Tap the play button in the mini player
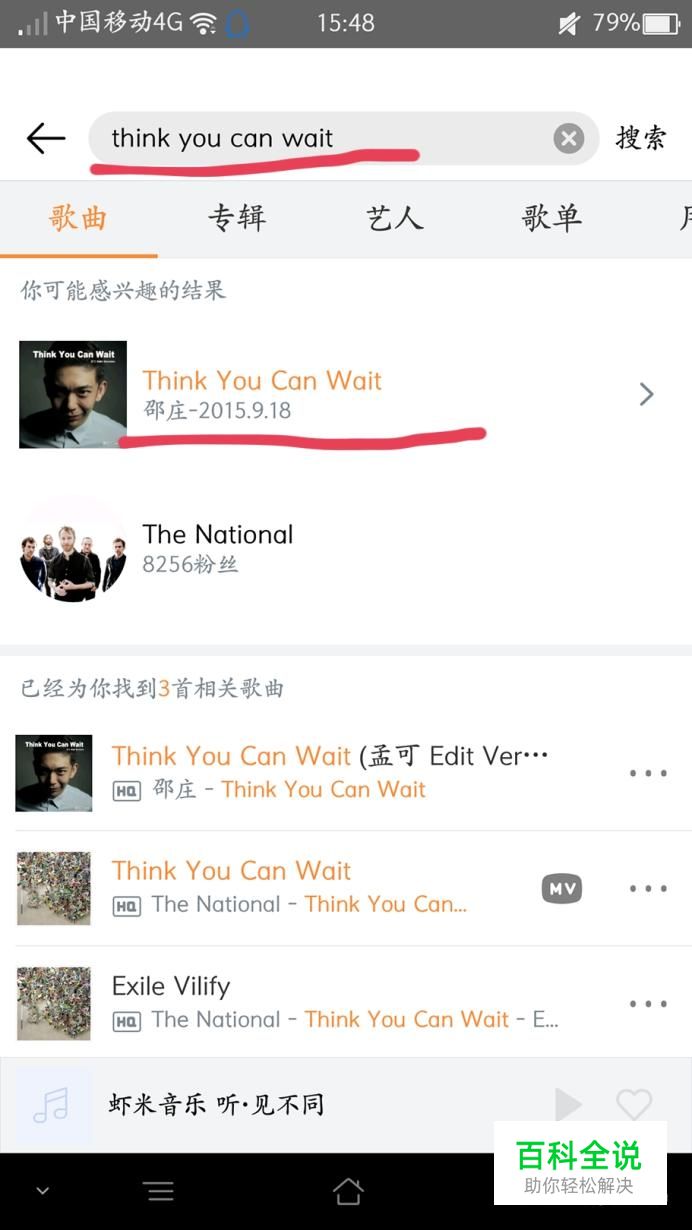 (x=568, y=1105)
